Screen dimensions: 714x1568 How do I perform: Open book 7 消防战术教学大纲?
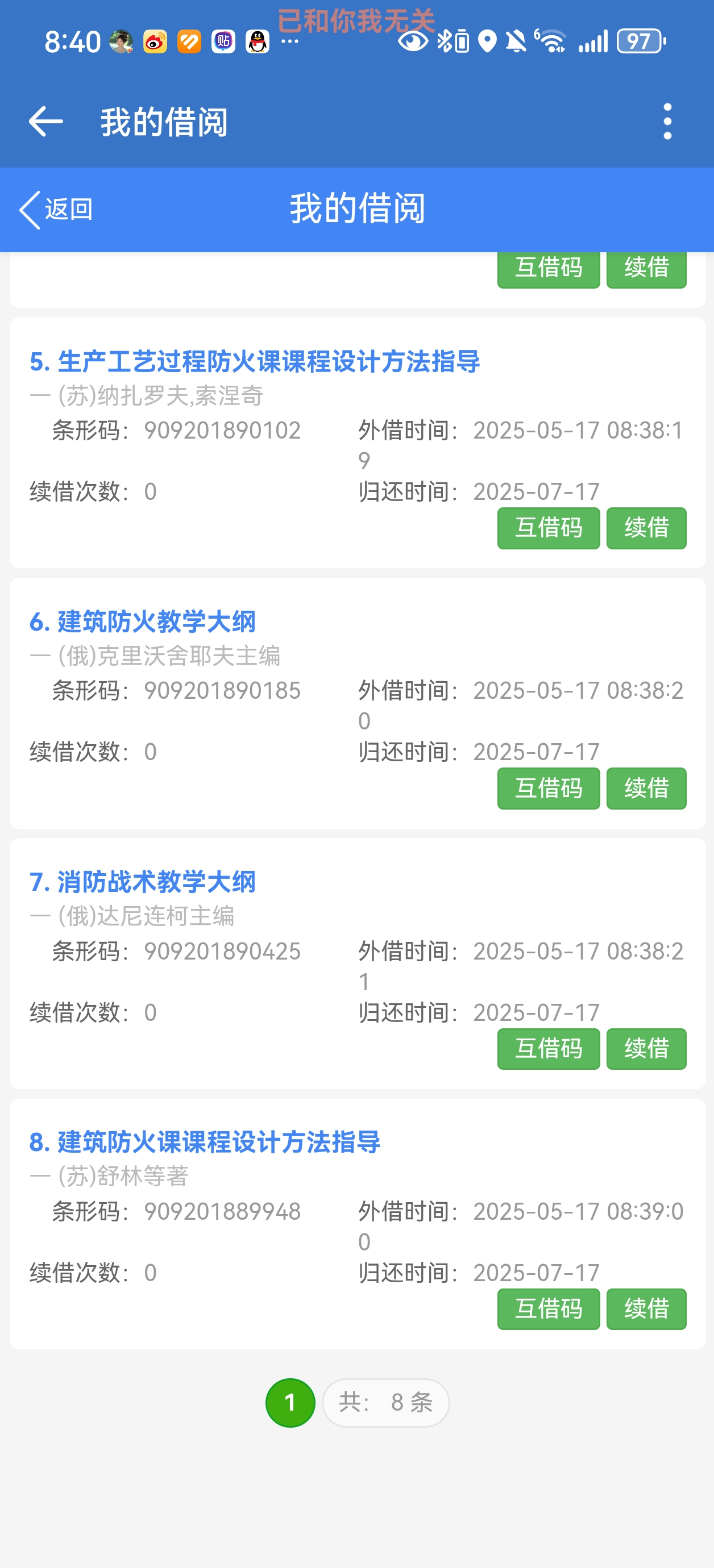(143, 882)
